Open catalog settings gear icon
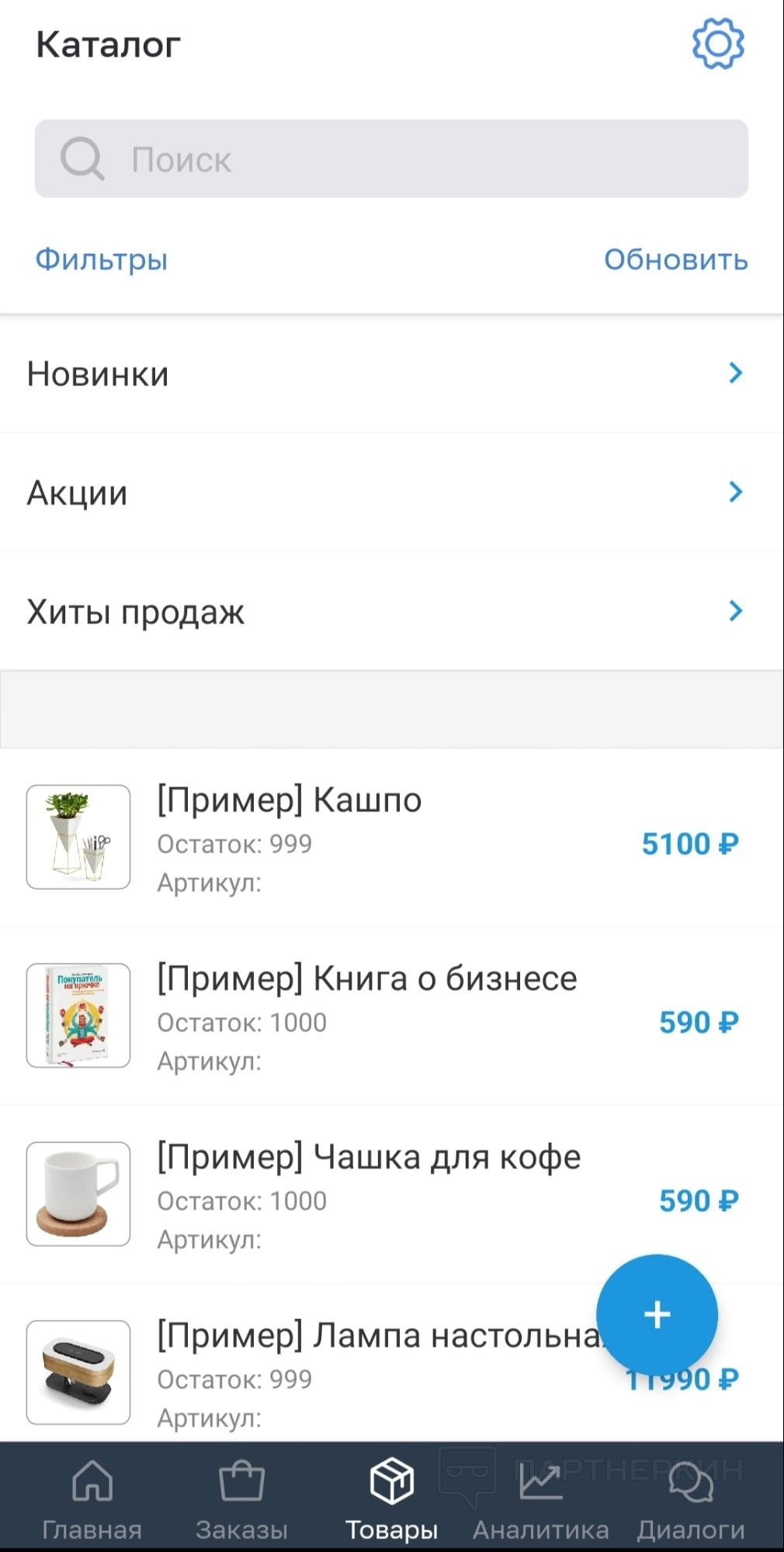This screenshot has height=1552, width=784. [718, 44]
